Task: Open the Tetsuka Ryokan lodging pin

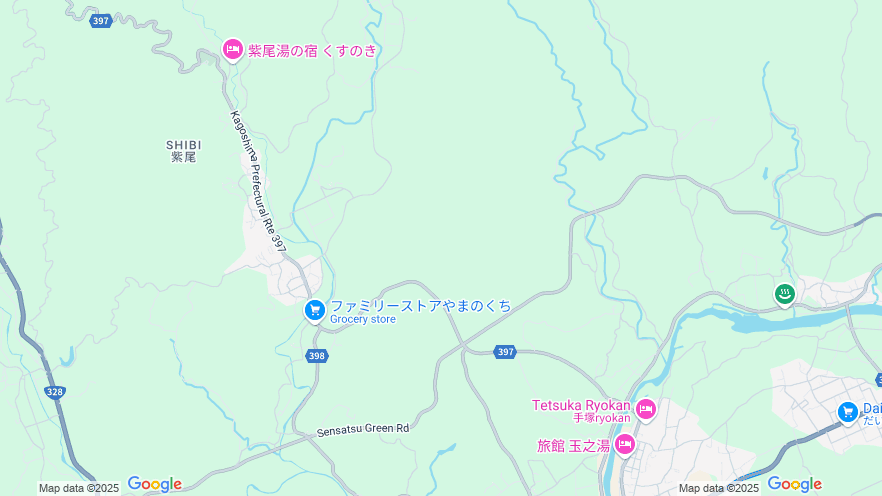Action: 645,408
